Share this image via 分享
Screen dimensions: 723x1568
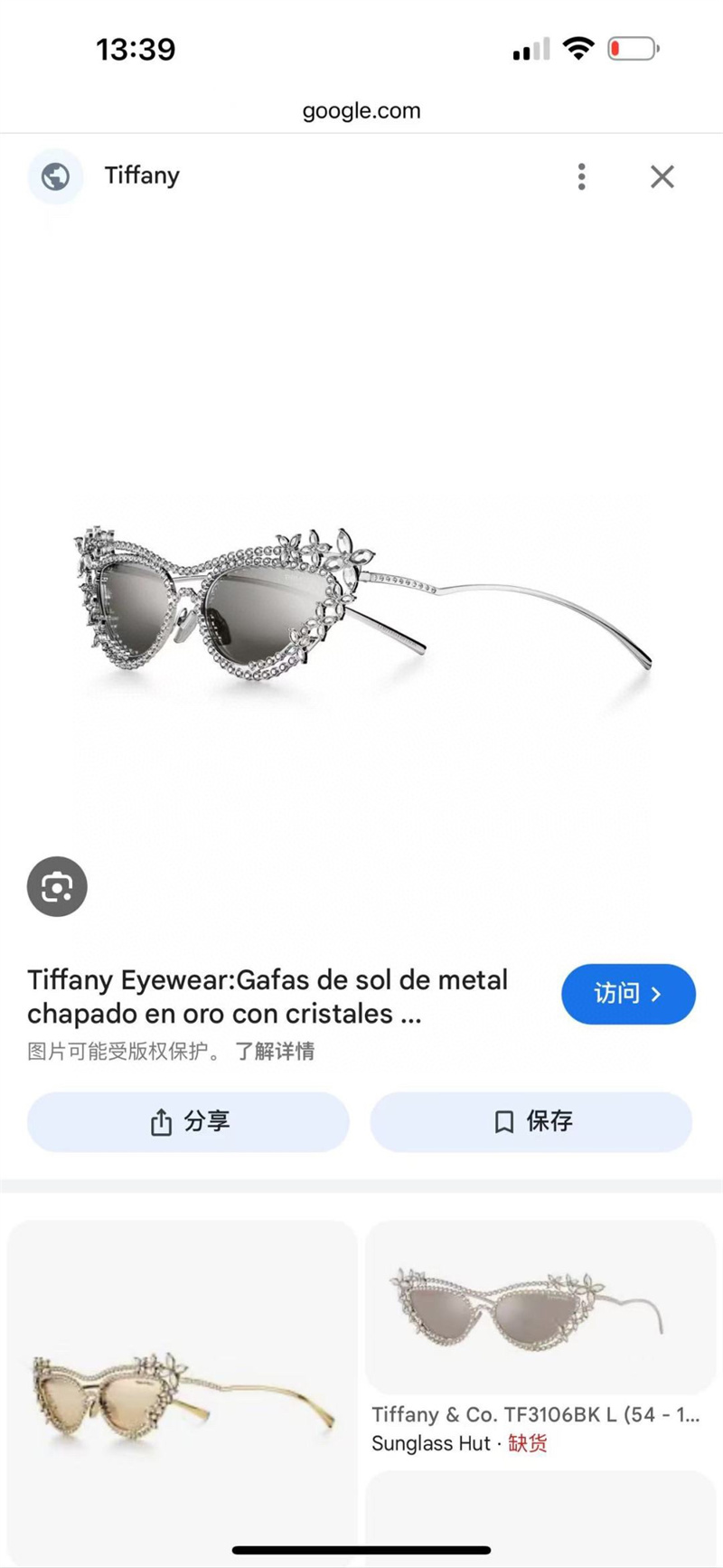pyautogui.click(x=188, y=1121)
